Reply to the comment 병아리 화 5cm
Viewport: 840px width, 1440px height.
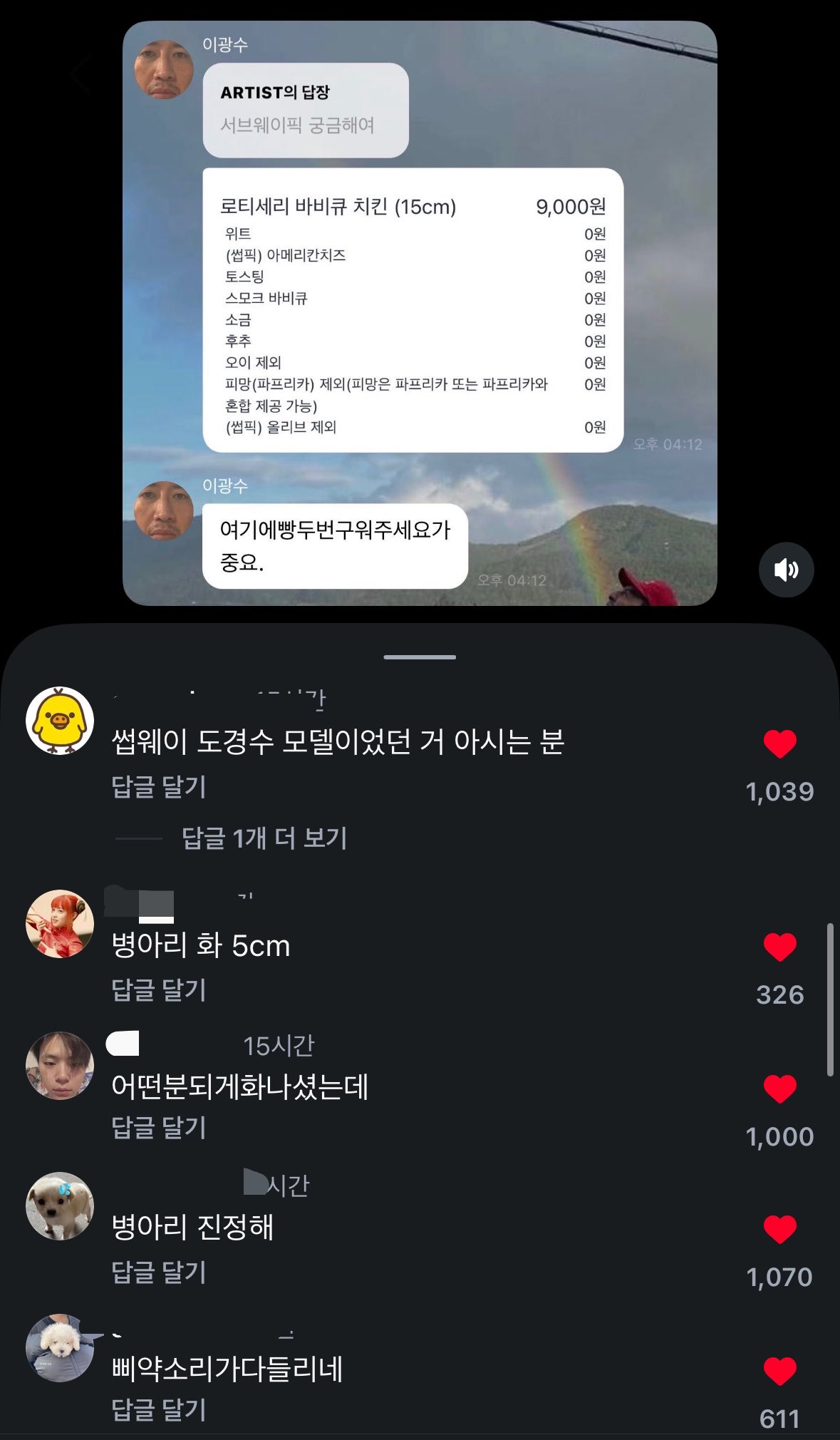pos(159,989)
